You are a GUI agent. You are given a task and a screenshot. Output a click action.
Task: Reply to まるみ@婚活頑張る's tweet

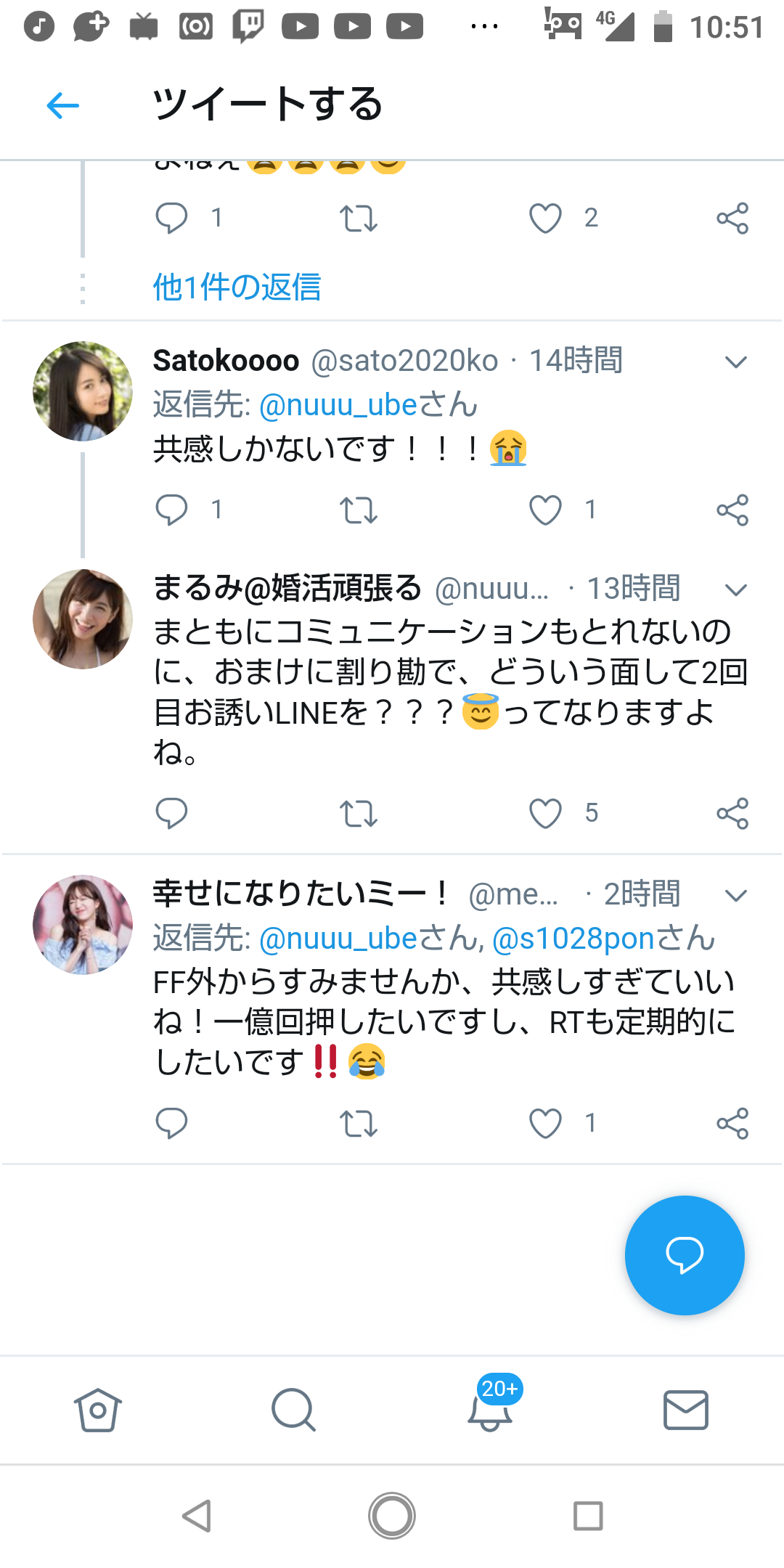[x=171, y=813]
